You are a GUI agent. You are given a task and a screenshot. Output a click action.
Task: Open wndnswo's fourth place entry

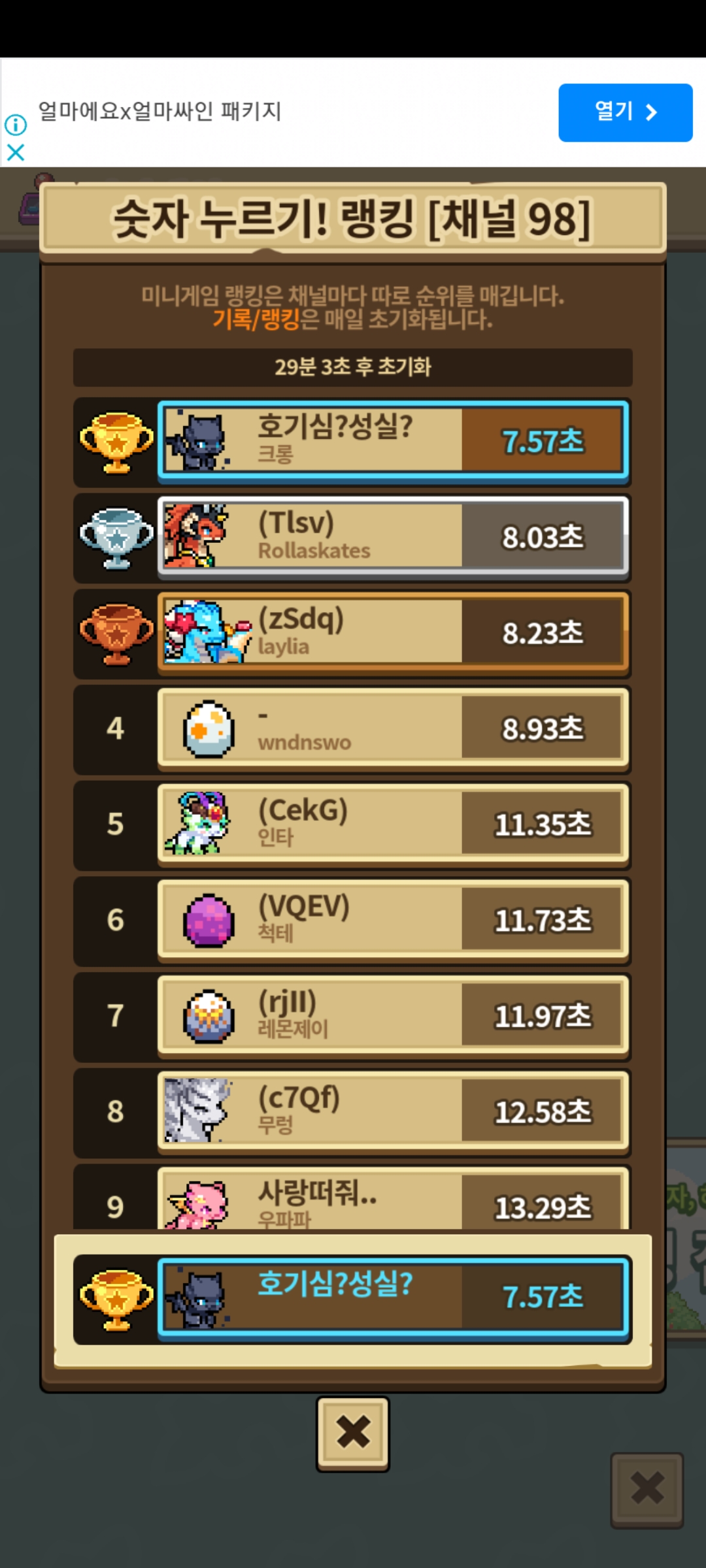pos(392,727)
